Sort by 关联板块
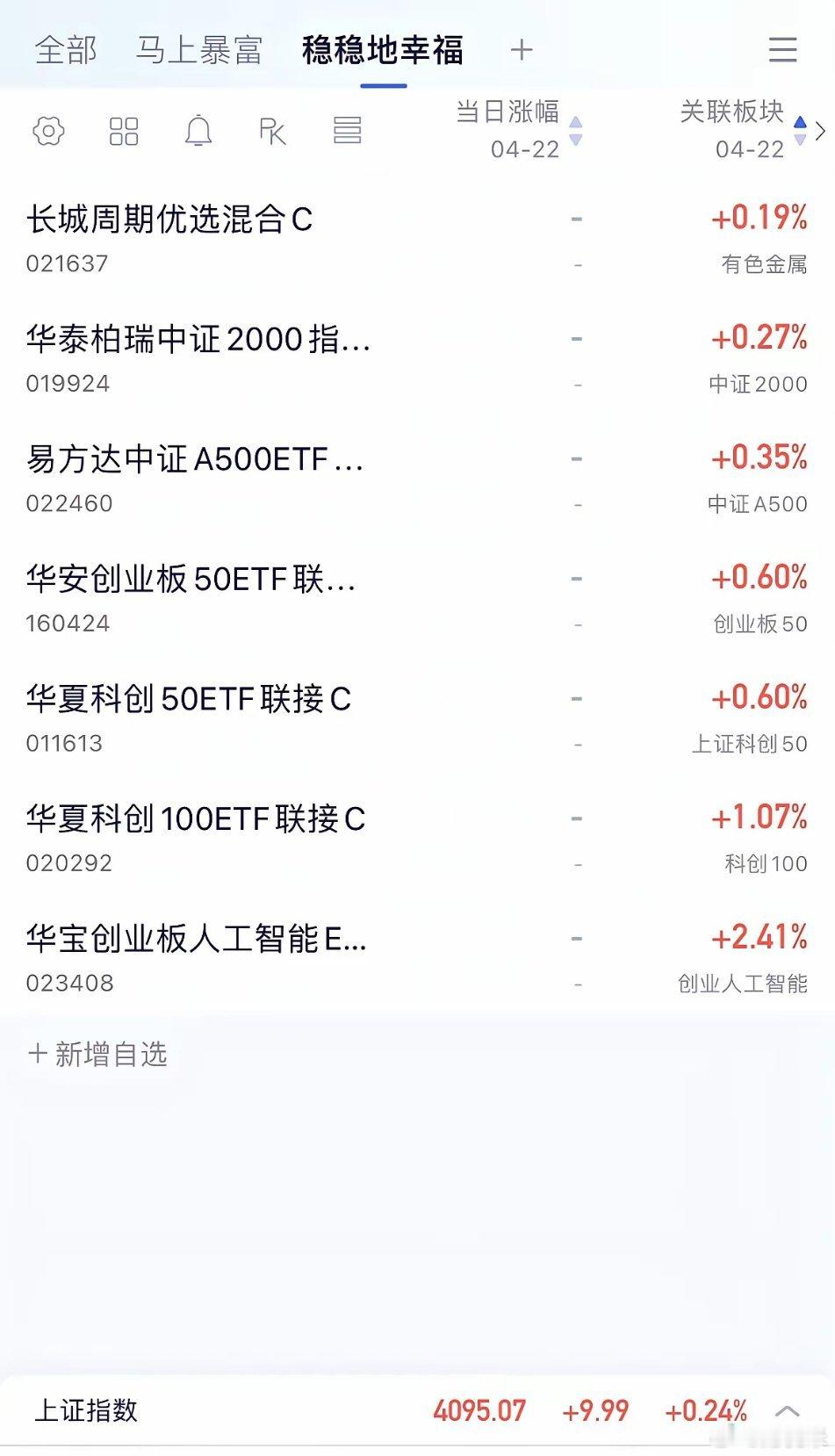Image resolution: width=835 pixels, height=1456 pixels. [x=742, y=130]
